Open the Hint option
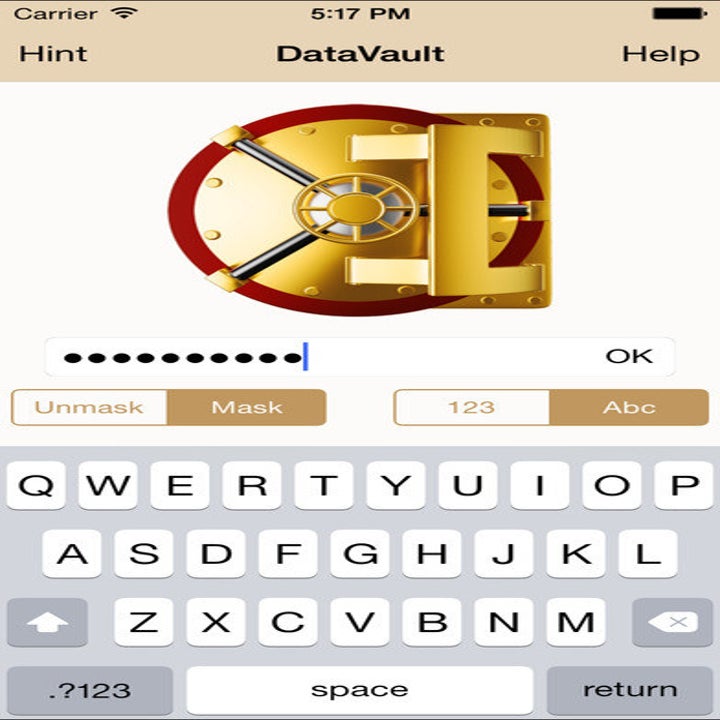Screen dimensions: 720x720 (53, 54)
